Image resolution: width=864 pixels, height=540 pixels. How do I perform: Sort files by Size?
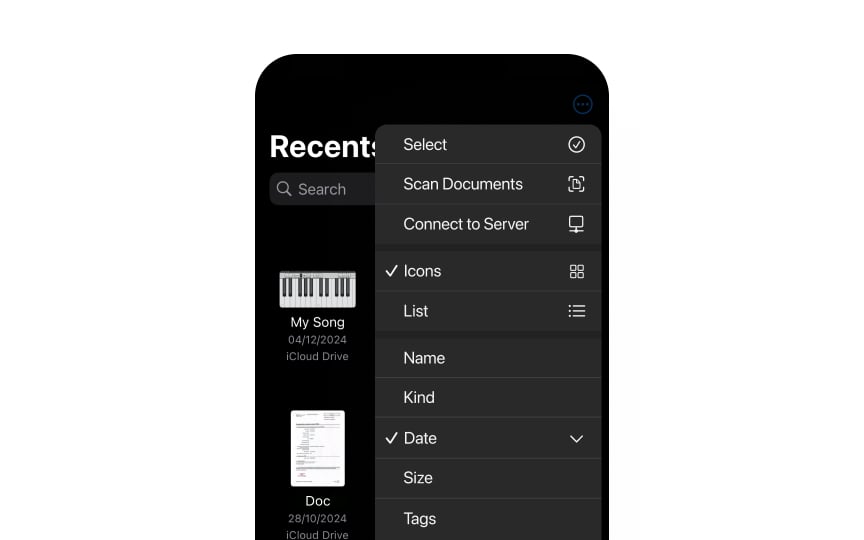488,478
